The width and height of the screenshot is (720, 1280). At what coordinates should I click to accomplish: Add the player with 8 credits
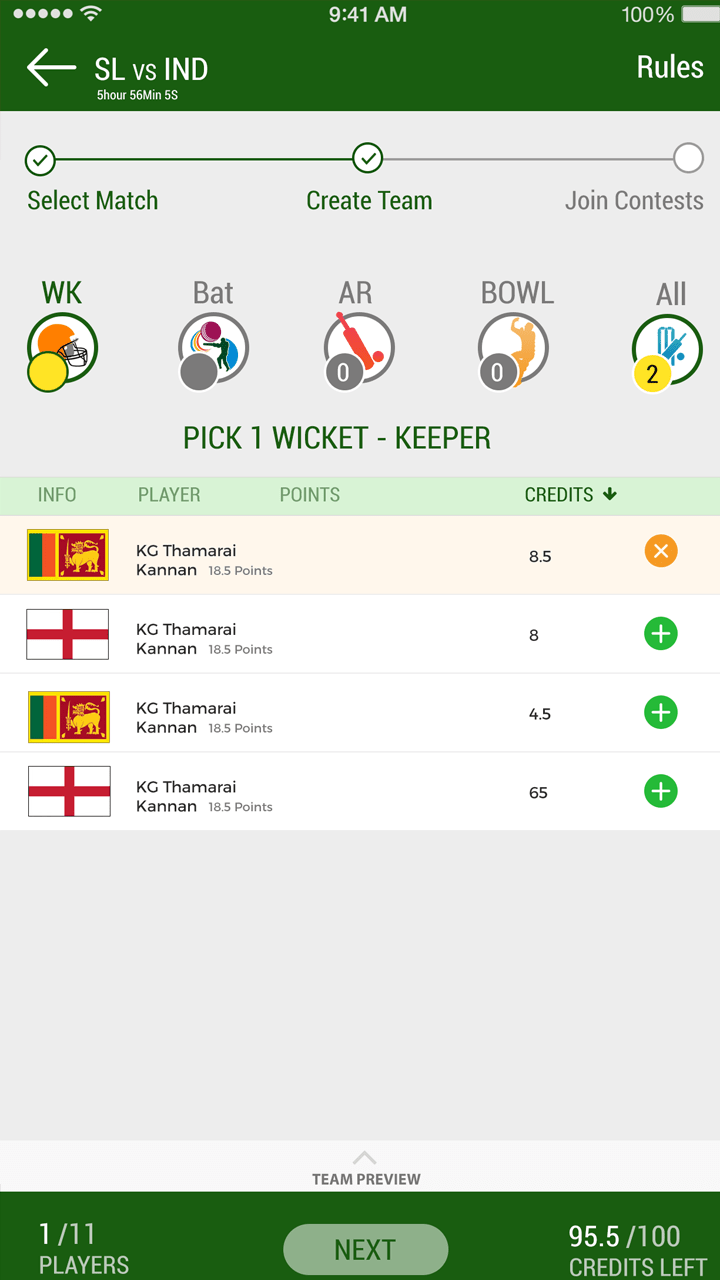point(661,634)
